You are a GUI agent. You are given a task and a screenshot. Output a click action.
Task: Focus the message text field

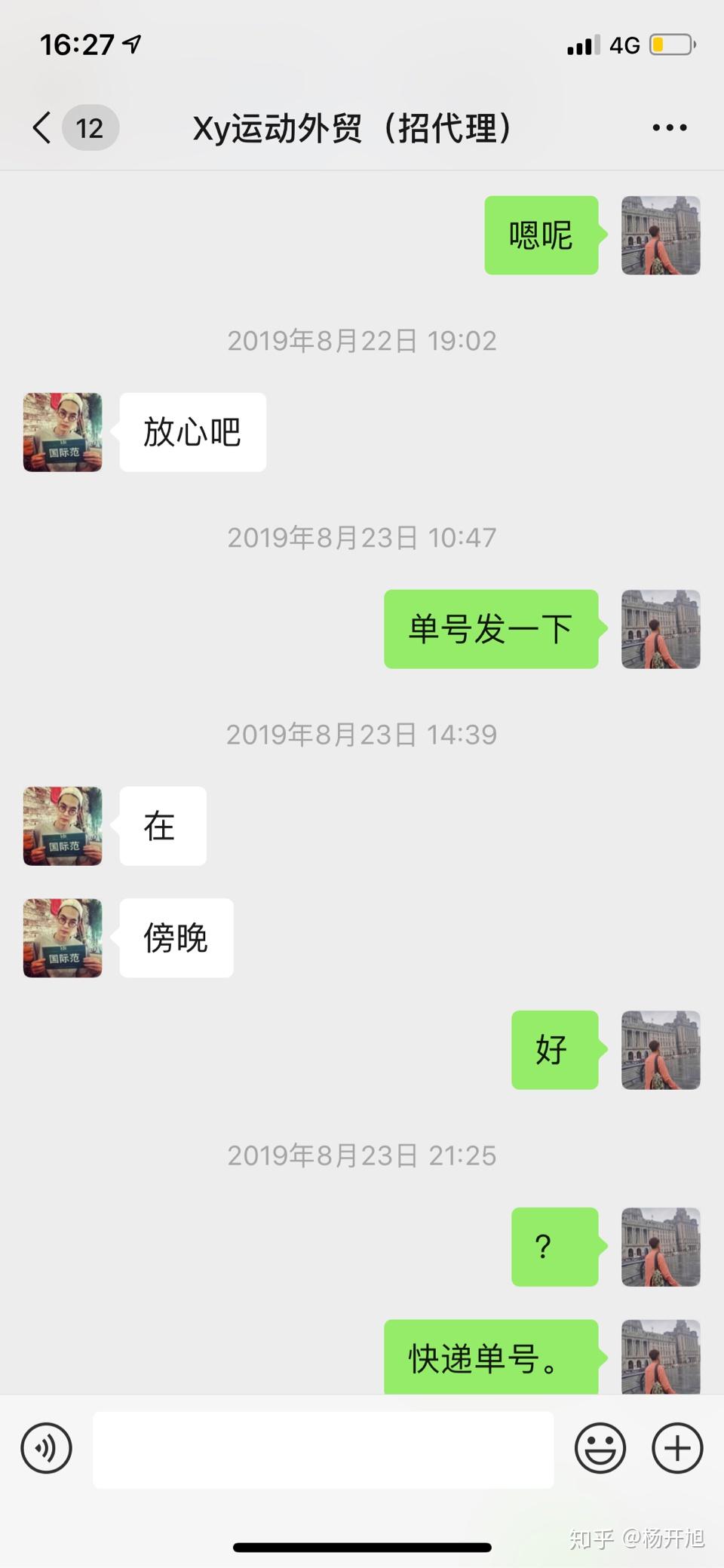pyautogui.click(x=323, y=1450)
